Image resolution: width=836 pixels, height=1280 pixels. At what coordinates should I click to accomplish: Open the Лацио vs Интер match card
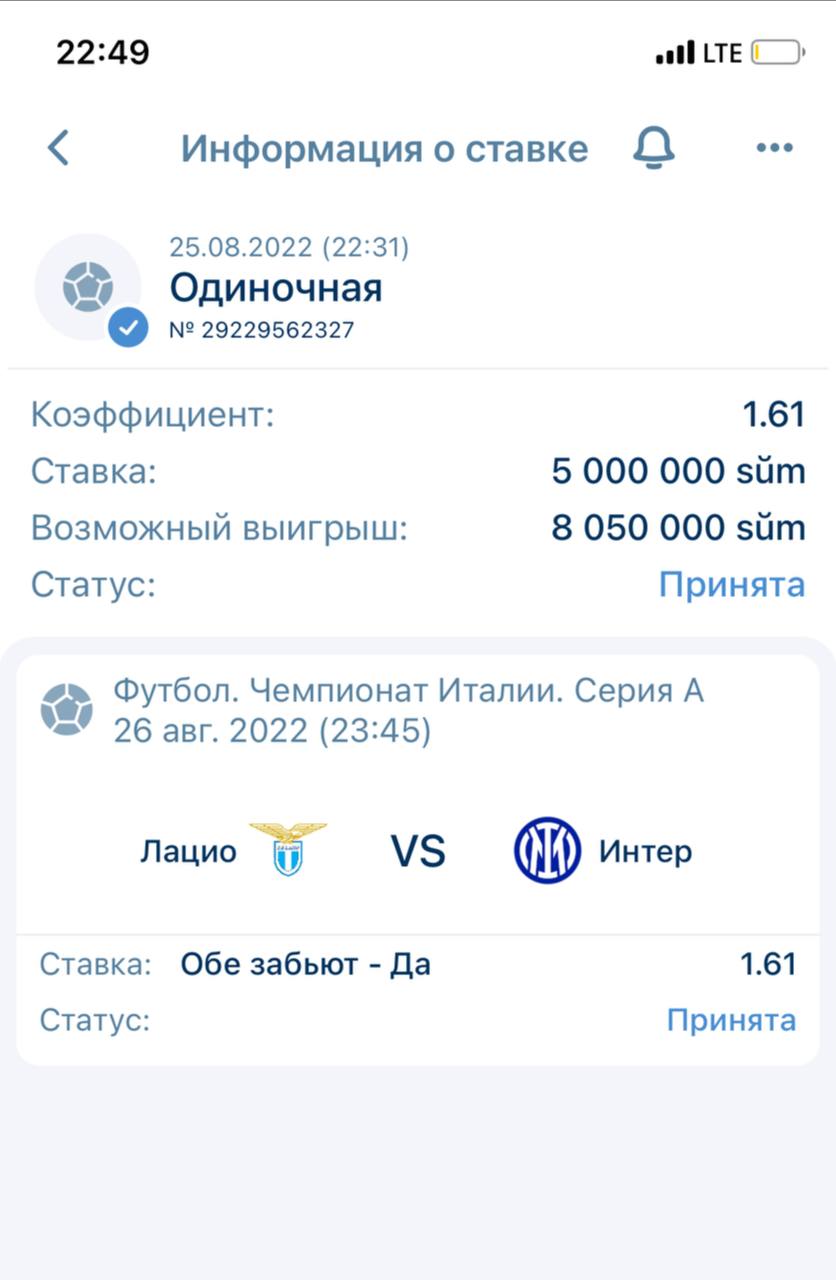pos(417,851)
